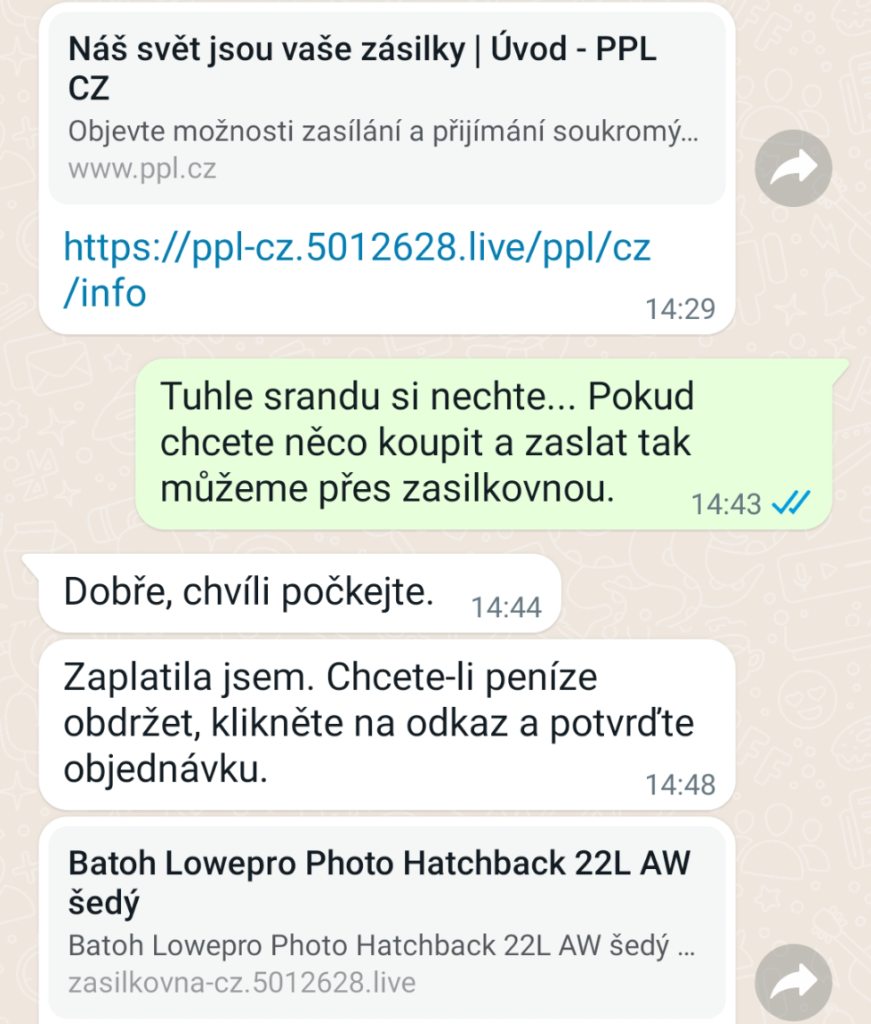Click the forward icon next to the PPL message
Viewport: 871px width, 1024px height.
coord(793,168)
